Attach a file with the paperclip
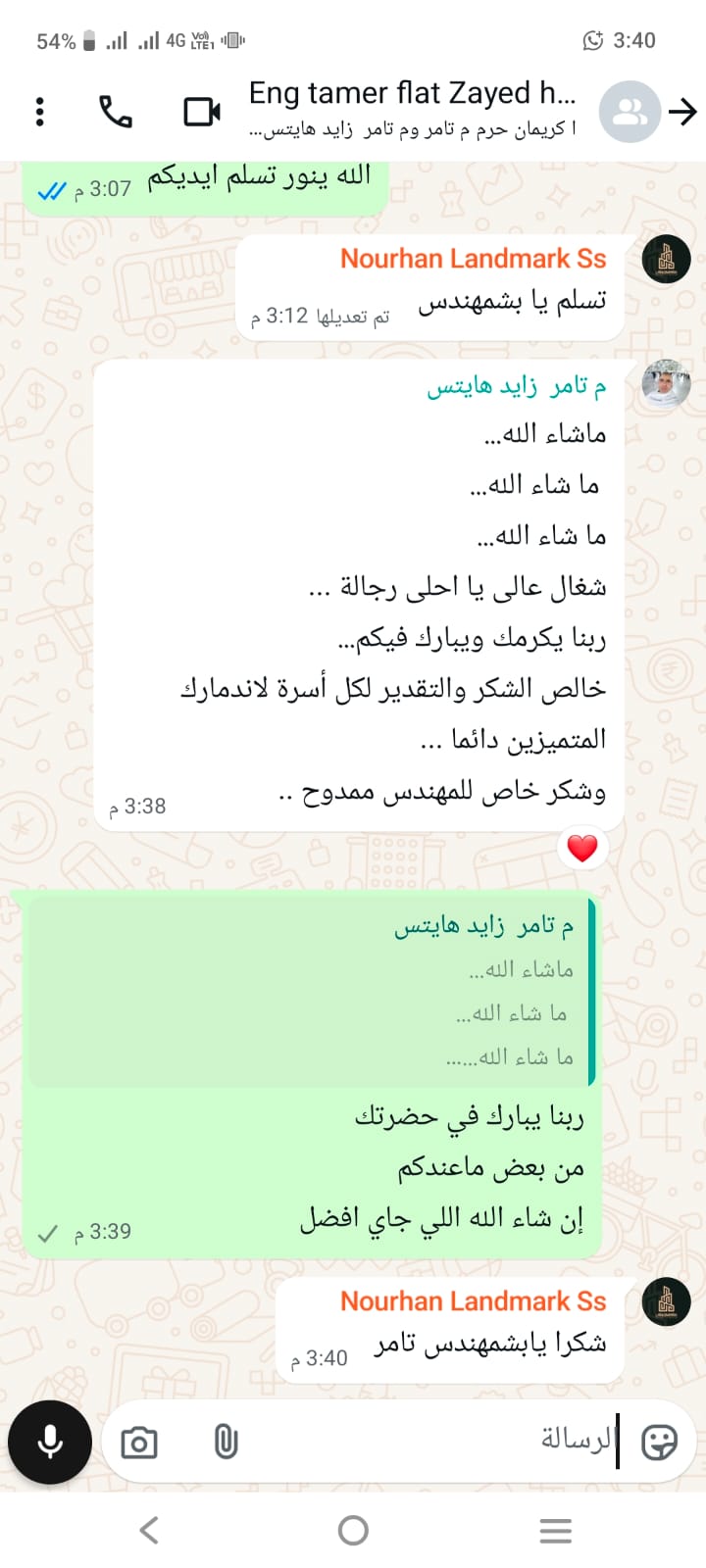 [226, 1443]
